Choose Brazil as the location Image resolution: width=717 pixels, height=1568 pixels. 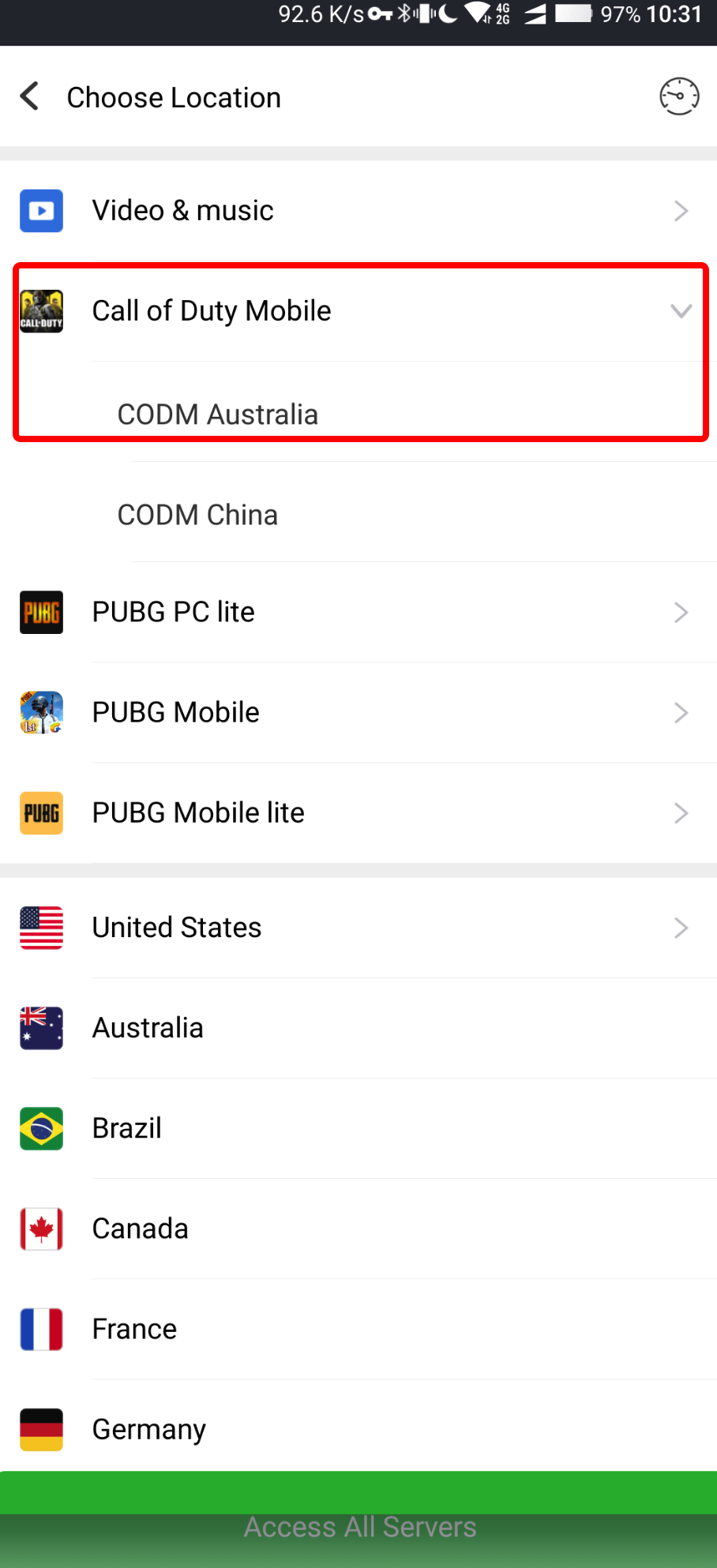pyautogui.click(x=358, y=1128)
